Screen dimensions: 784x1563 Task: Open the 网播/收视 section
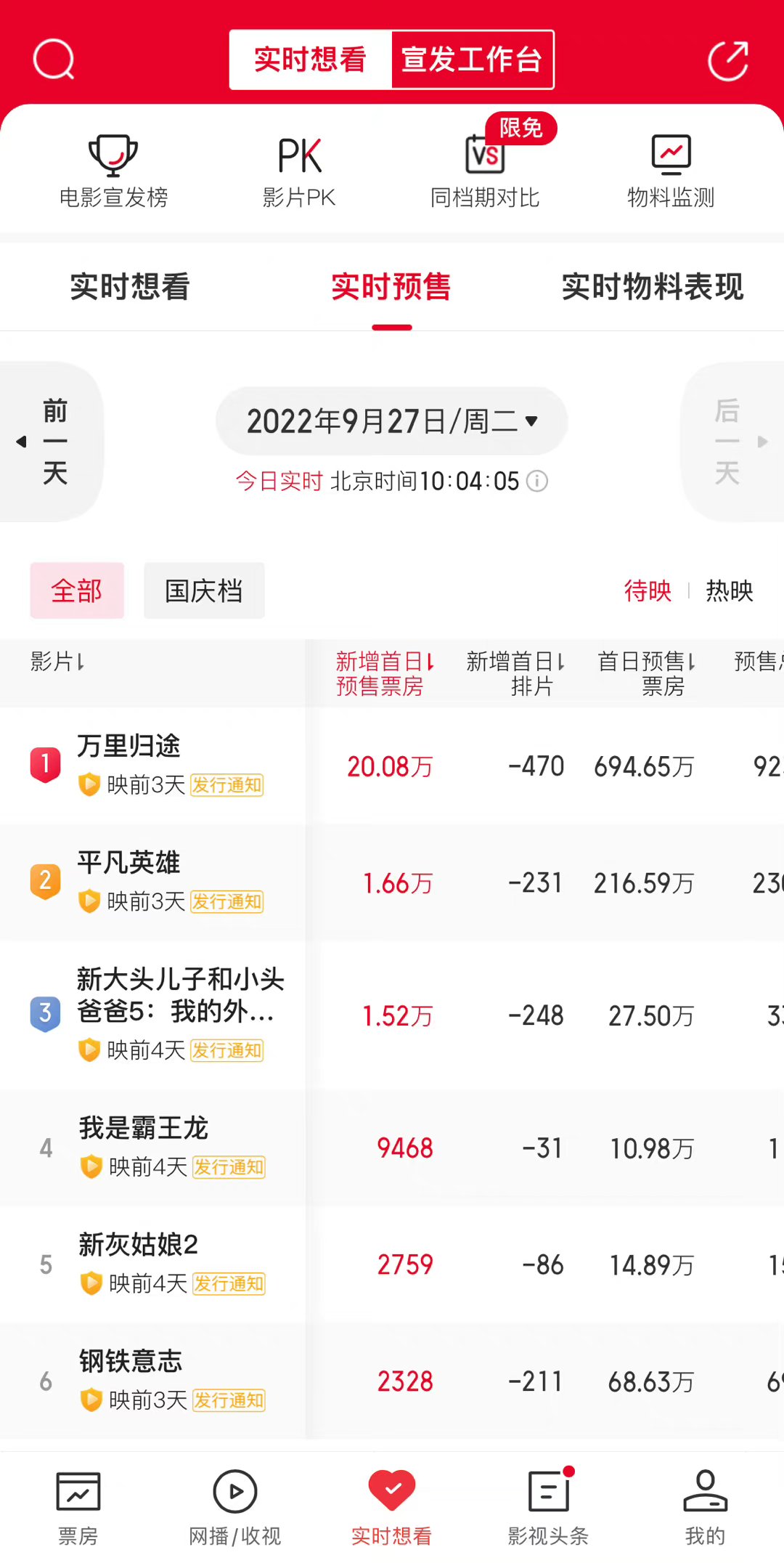(x=234, y=1503)
